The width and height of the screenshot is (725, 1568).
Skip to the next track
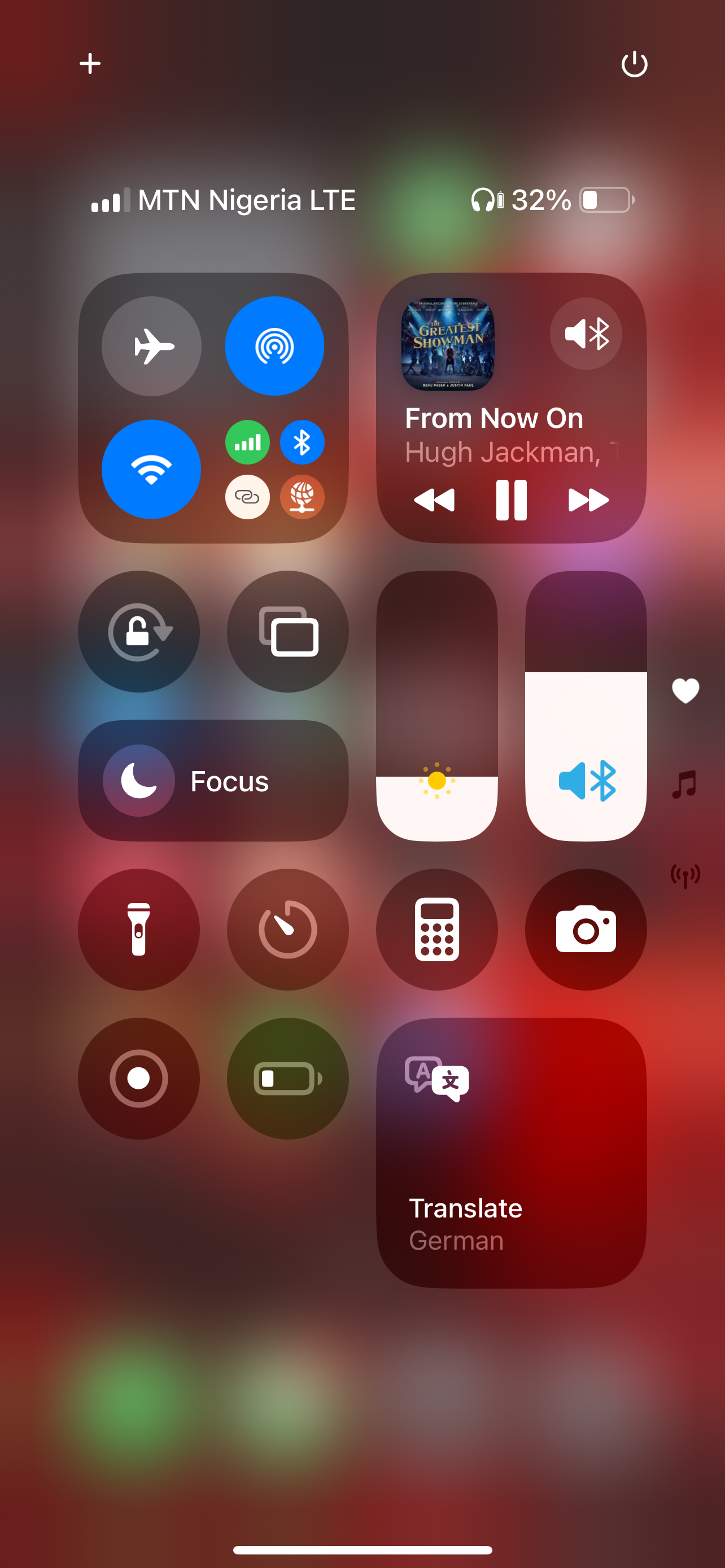click(588, 500)
